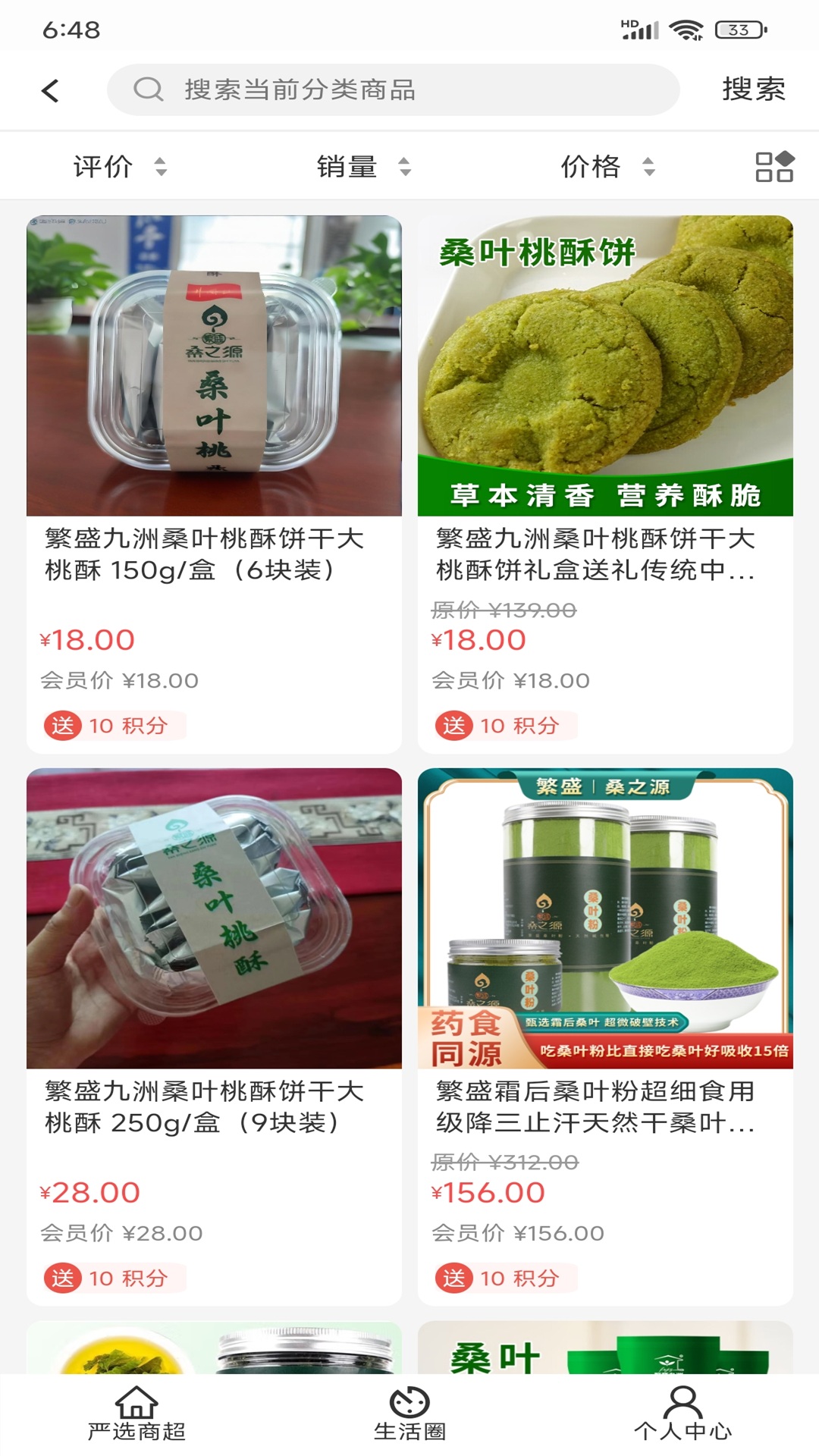Tap the 搜索 button
This screenshot has height=1456, width=819.
[x=753, y=89]
